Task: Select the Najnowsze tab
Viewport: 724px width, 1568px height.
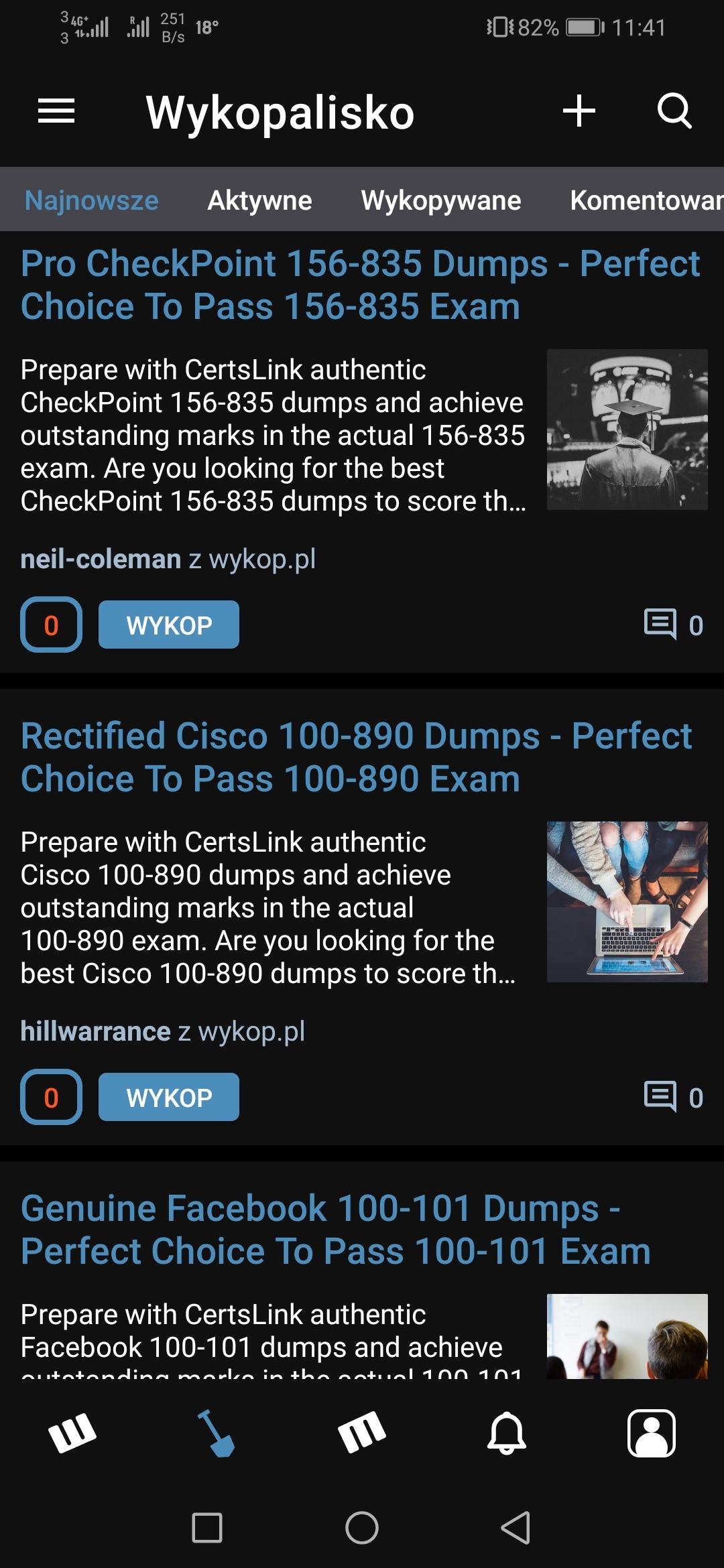Action: (x=91, y=200)
